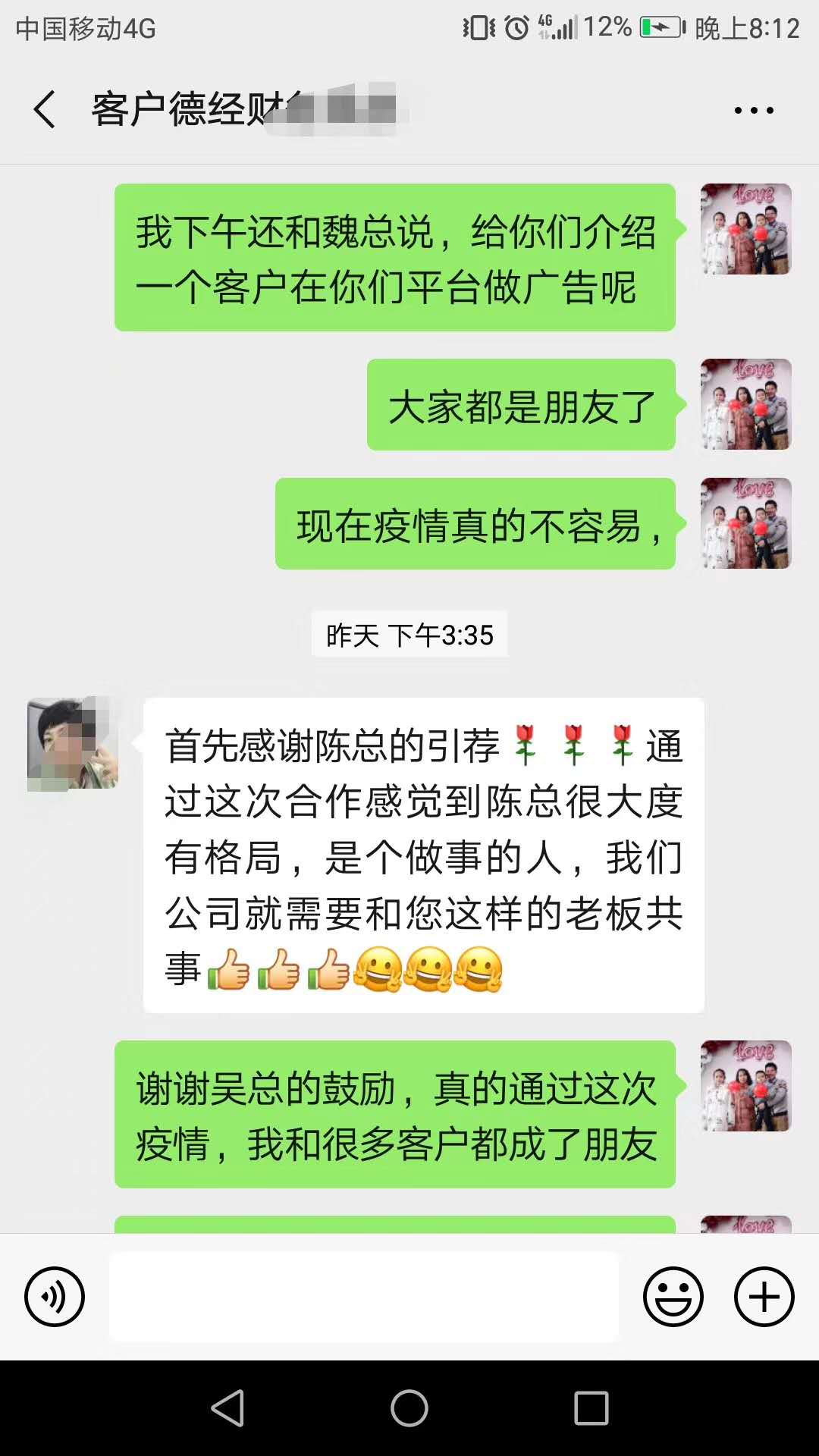Tap the system back button

coord(227,1408)
